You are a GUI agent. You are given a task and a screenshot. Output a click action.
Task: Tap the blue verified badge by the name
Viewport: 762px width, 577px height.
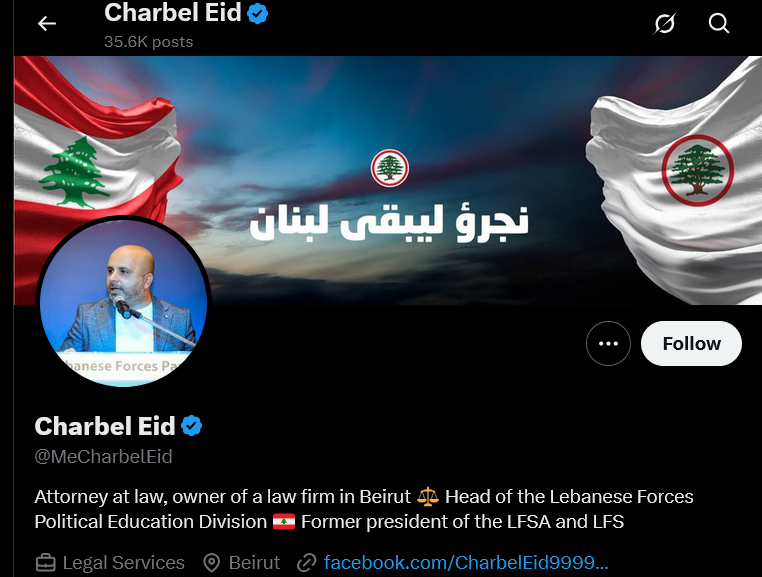click(x=192, y=426)
